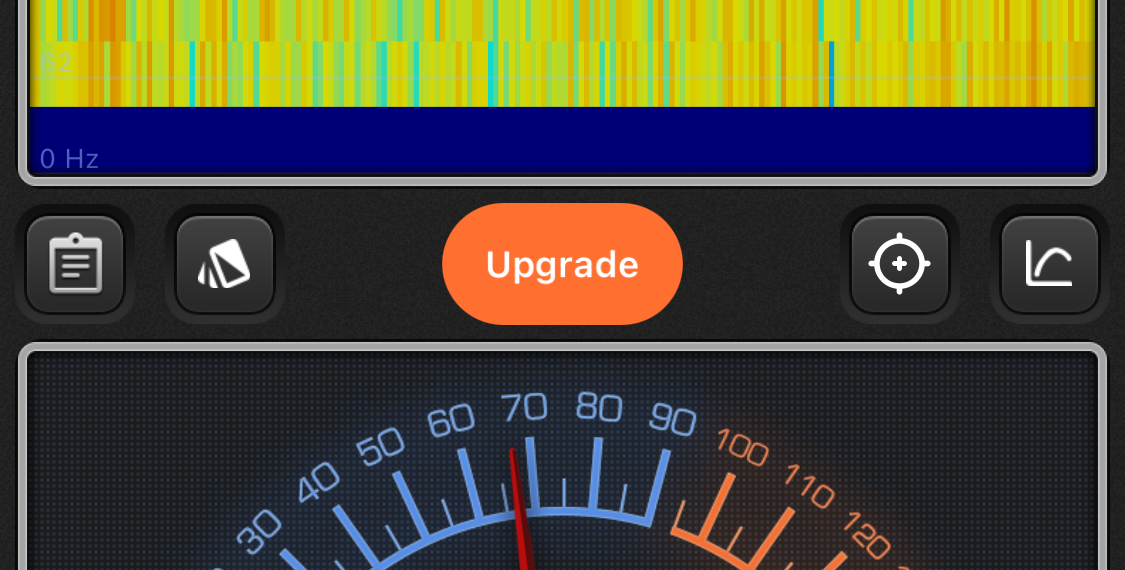This screenshot has width=1125, height=570.
Task: Open the clipboard notes icon
Action: click(75, 265)
